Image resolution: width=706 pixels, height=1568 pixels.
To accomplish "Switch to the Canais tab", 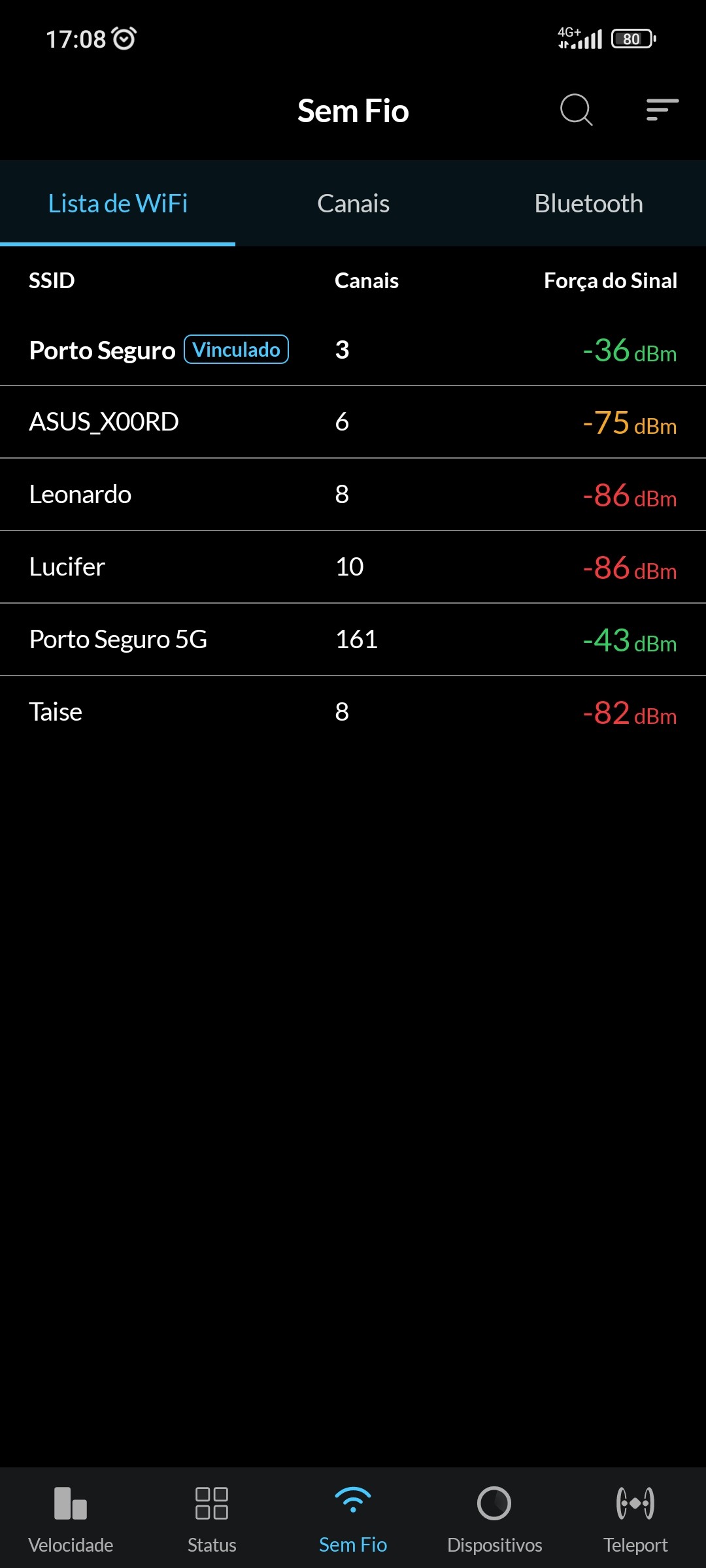I will click(x=353, y=204).
